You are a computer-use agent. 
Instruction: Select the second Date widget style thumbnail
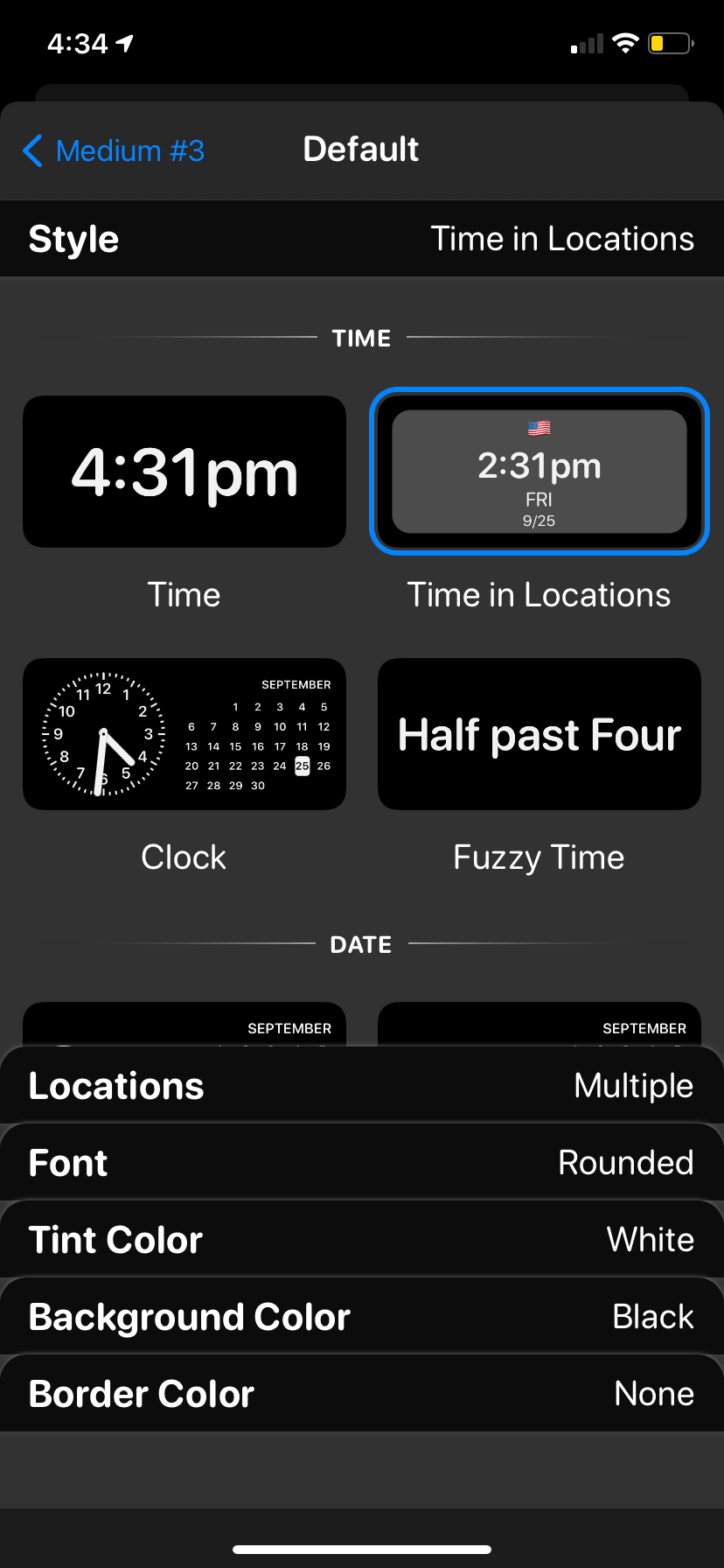pyautogui.click(x=538, y=1024)
